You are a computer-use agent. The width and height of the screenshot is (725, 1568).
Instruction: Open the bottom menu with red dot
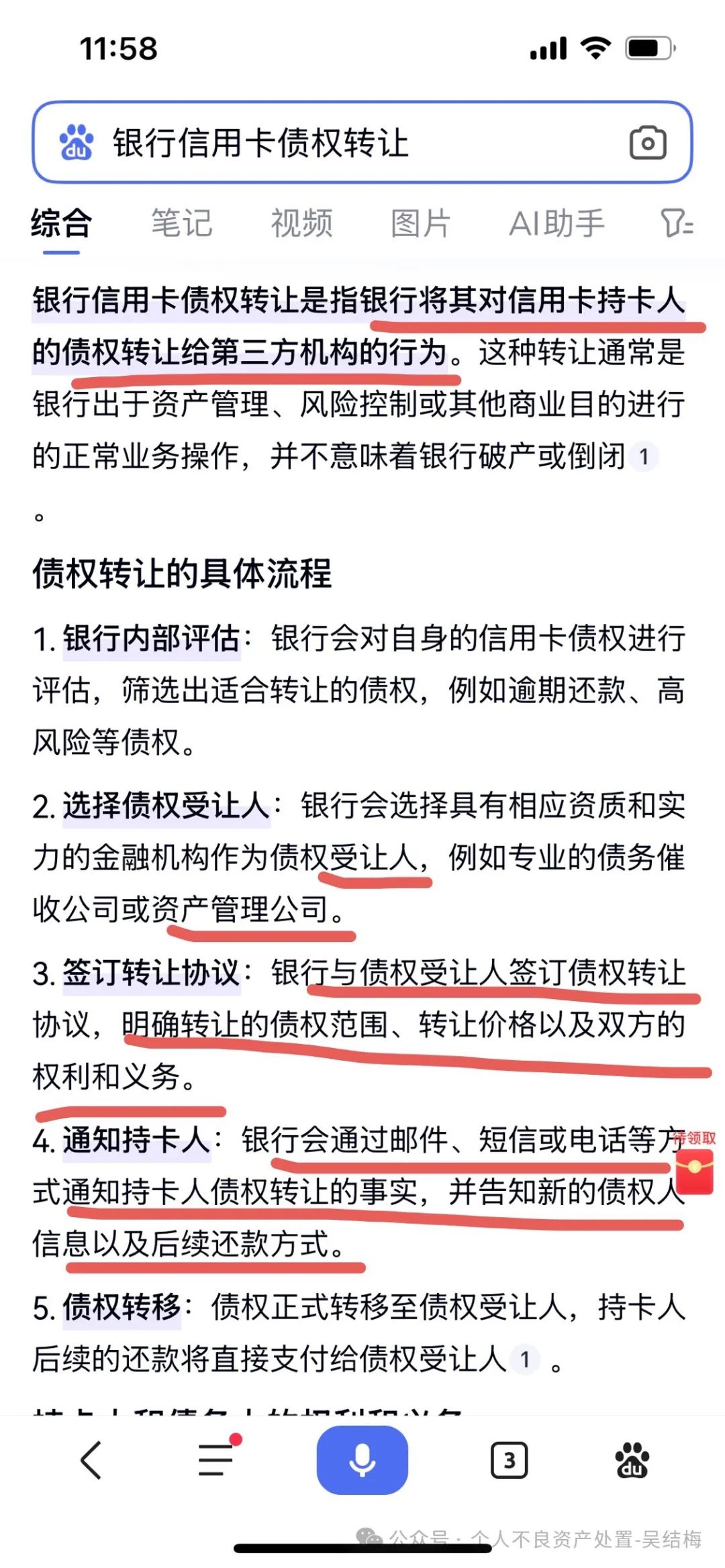tap(216, 1460)
